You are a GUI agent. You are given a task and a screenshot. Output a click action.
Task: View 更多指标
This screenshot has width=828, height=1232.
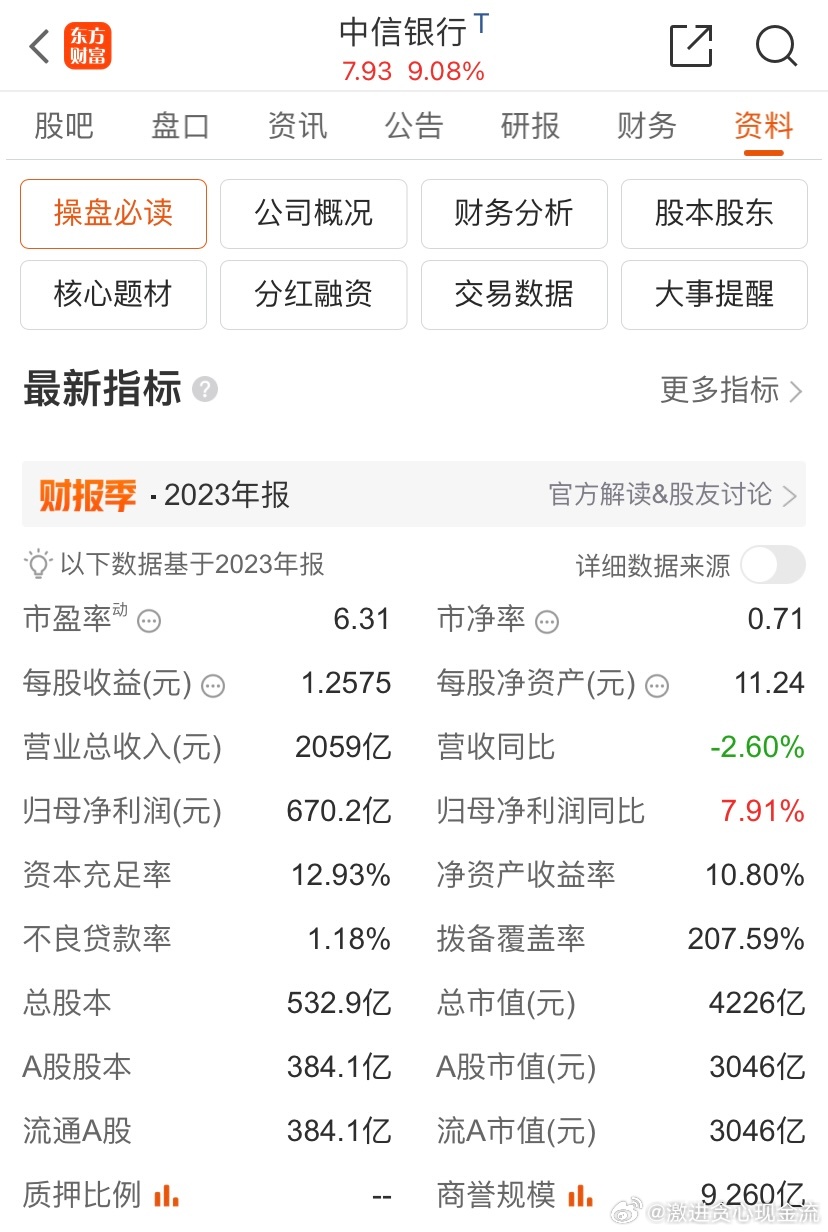[731, 390]
